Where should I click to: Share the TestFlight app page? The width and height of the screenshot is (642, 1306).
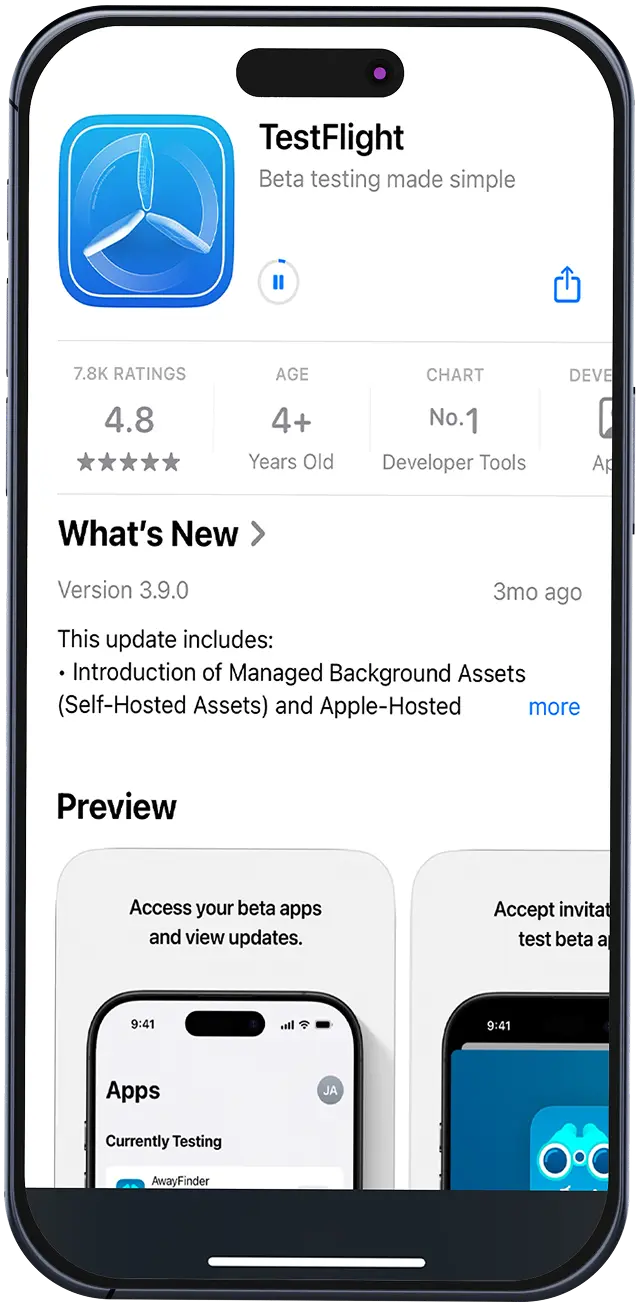click(x=567, y=284)
